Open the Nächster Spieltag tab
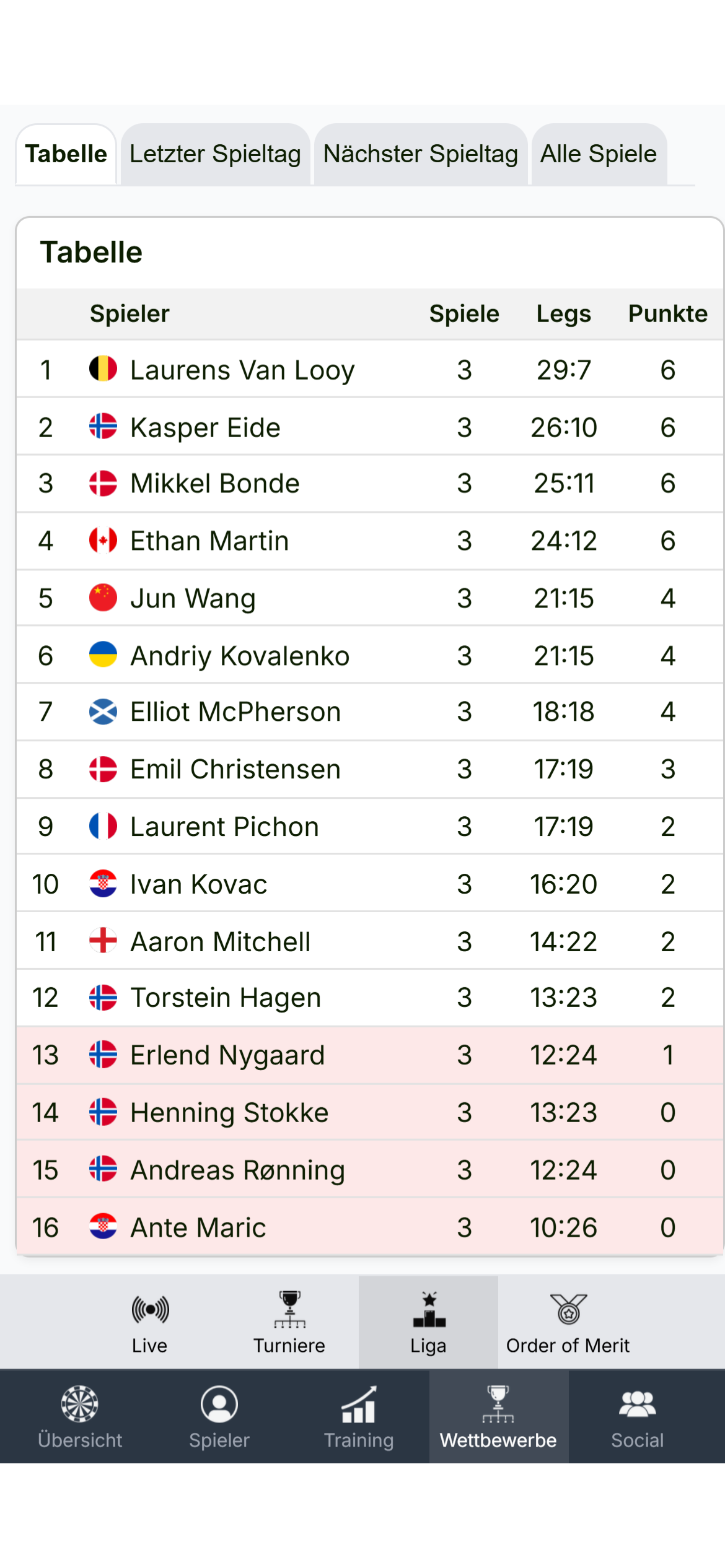 pyautogui.click(x=420, y=154)
